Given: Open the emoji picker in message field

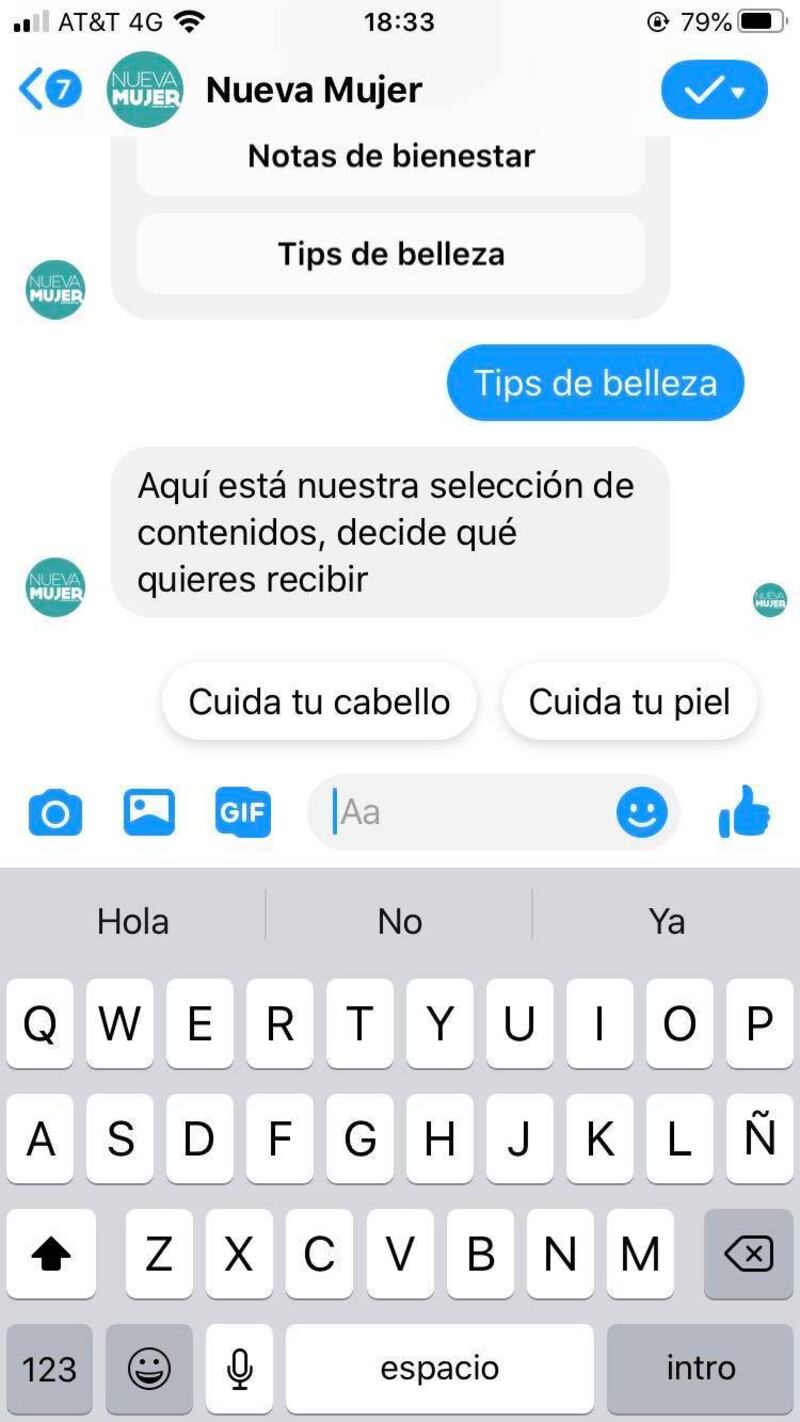Looking at the screenshot, I should [x=641, y=812].
